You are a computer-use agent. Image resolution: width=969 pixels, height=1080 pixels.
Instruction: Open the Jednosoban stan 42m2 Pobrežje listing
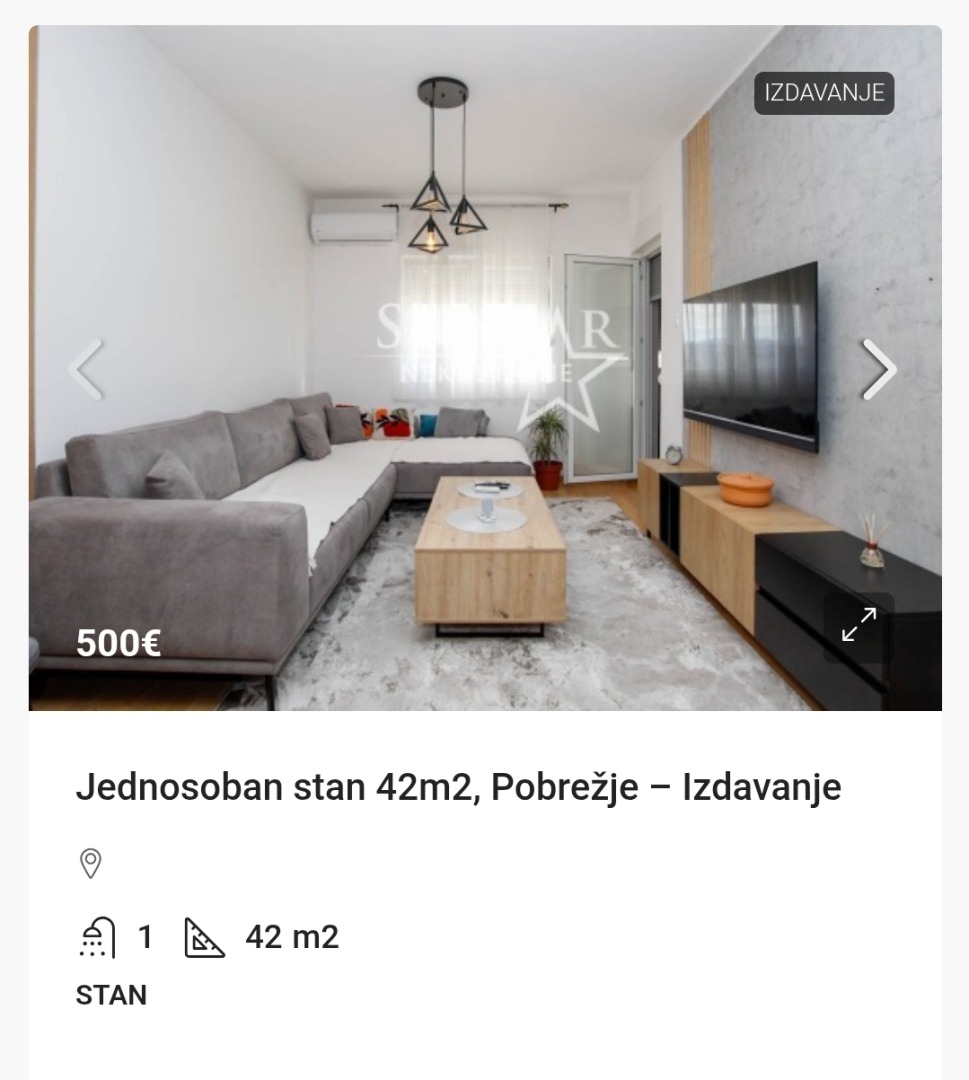[458, 788]
